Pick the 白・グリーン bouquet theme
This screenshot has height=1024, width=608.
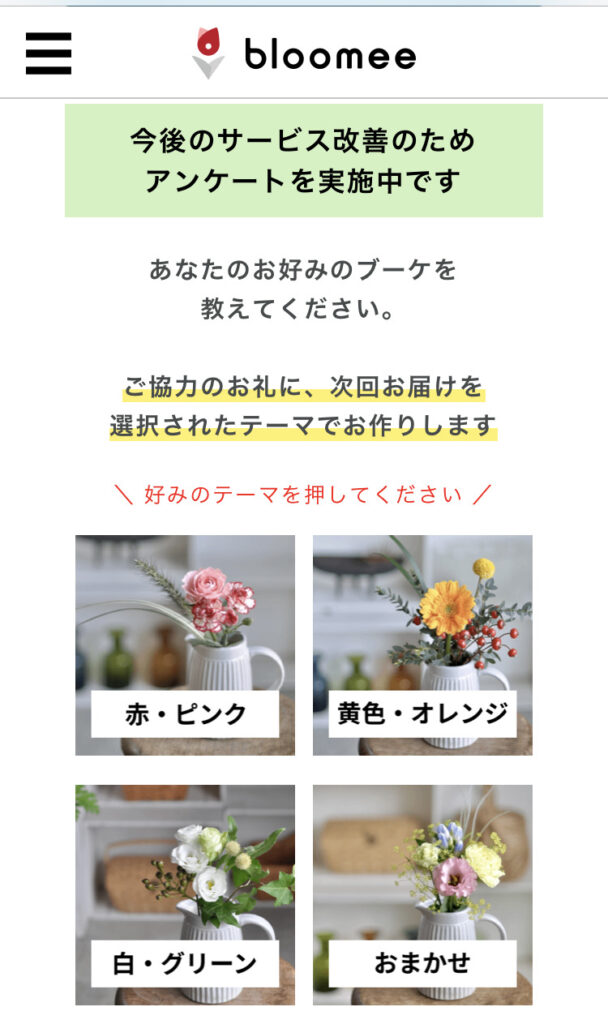pos(185,895)
